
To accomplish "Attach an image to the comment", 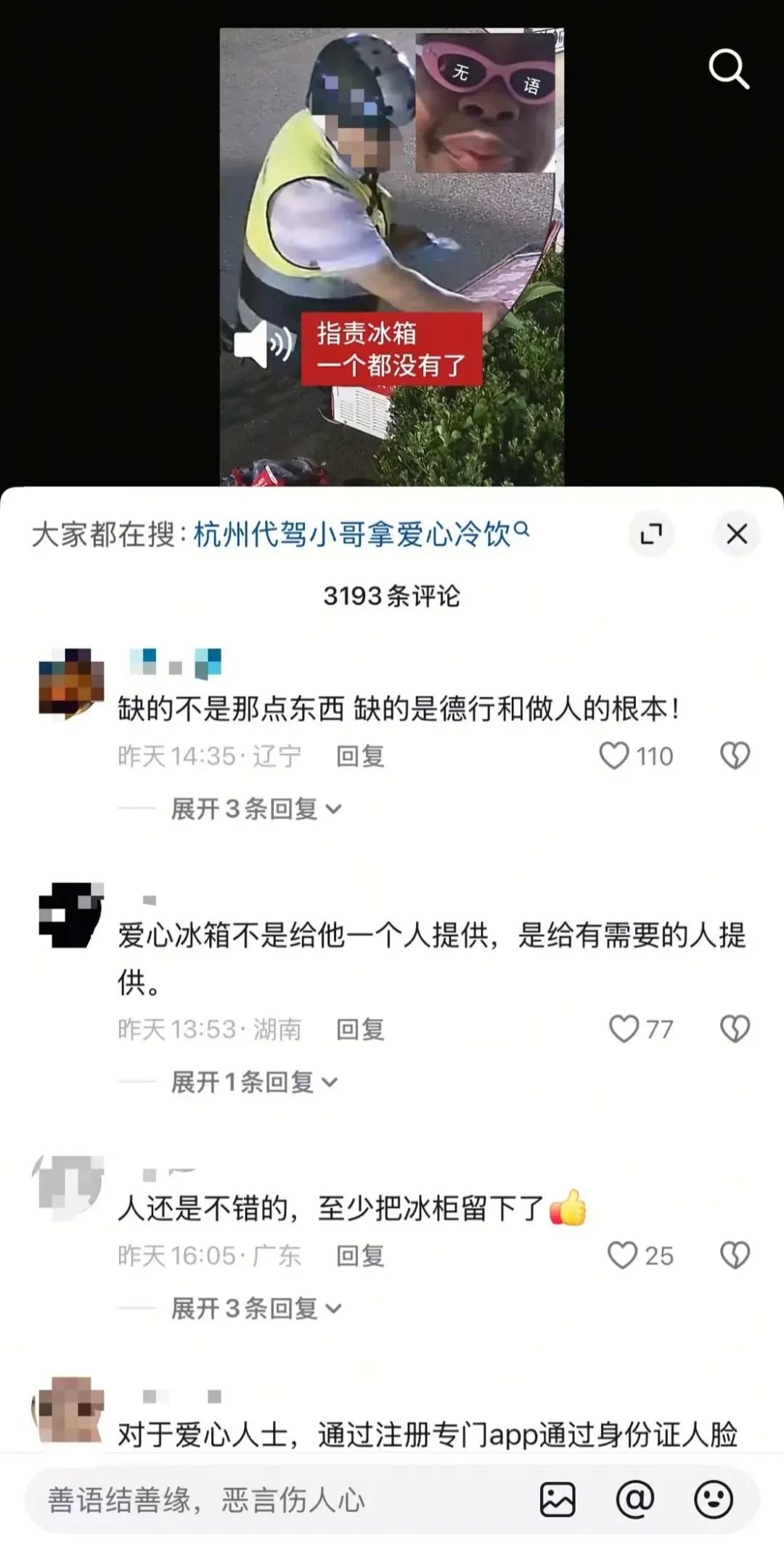I will pyautogui.click(x=558, y=1500).
